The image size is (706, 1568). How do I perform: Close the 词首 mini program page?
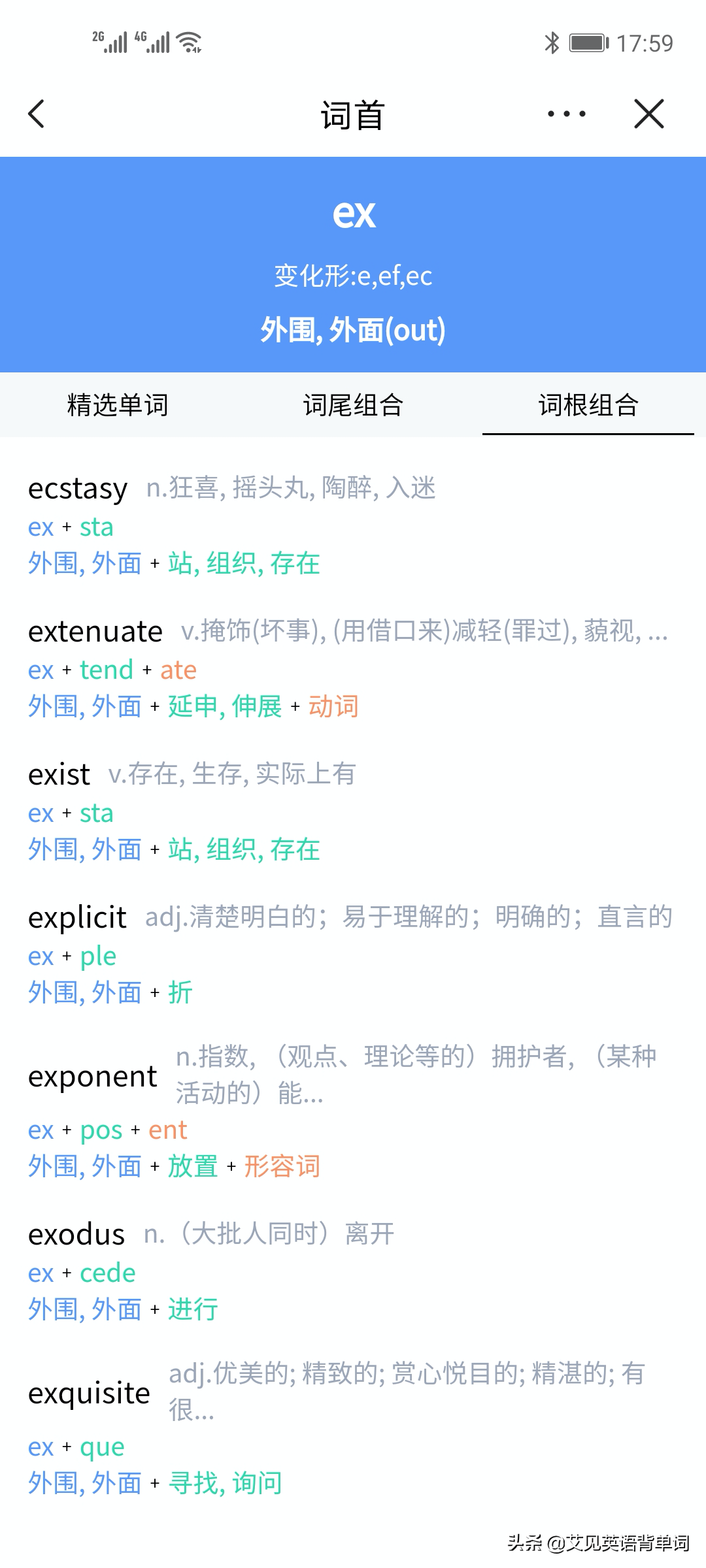point(648,114)
